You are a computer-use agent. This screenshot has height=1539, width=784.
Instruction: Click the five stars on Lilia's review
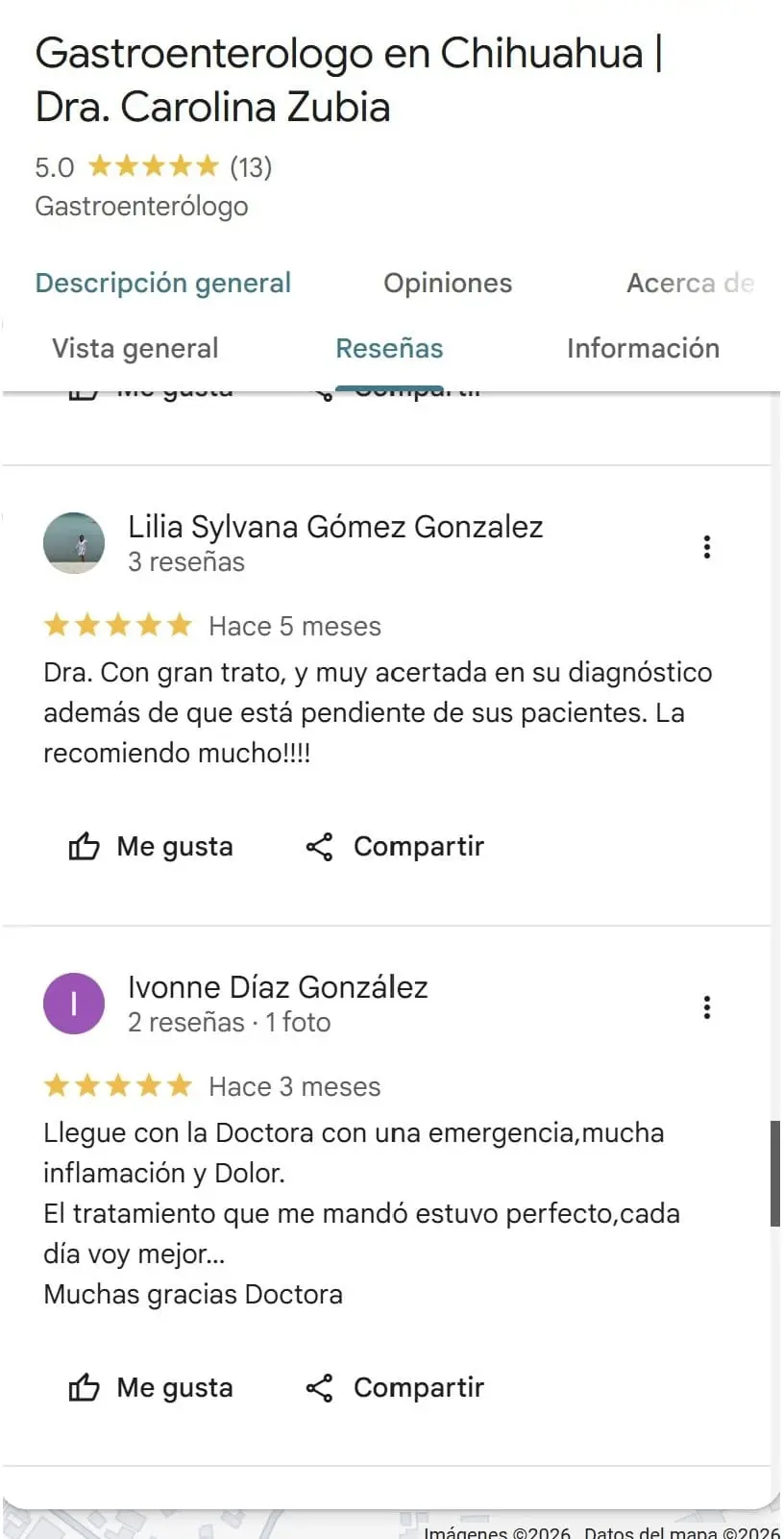(117, 625)
